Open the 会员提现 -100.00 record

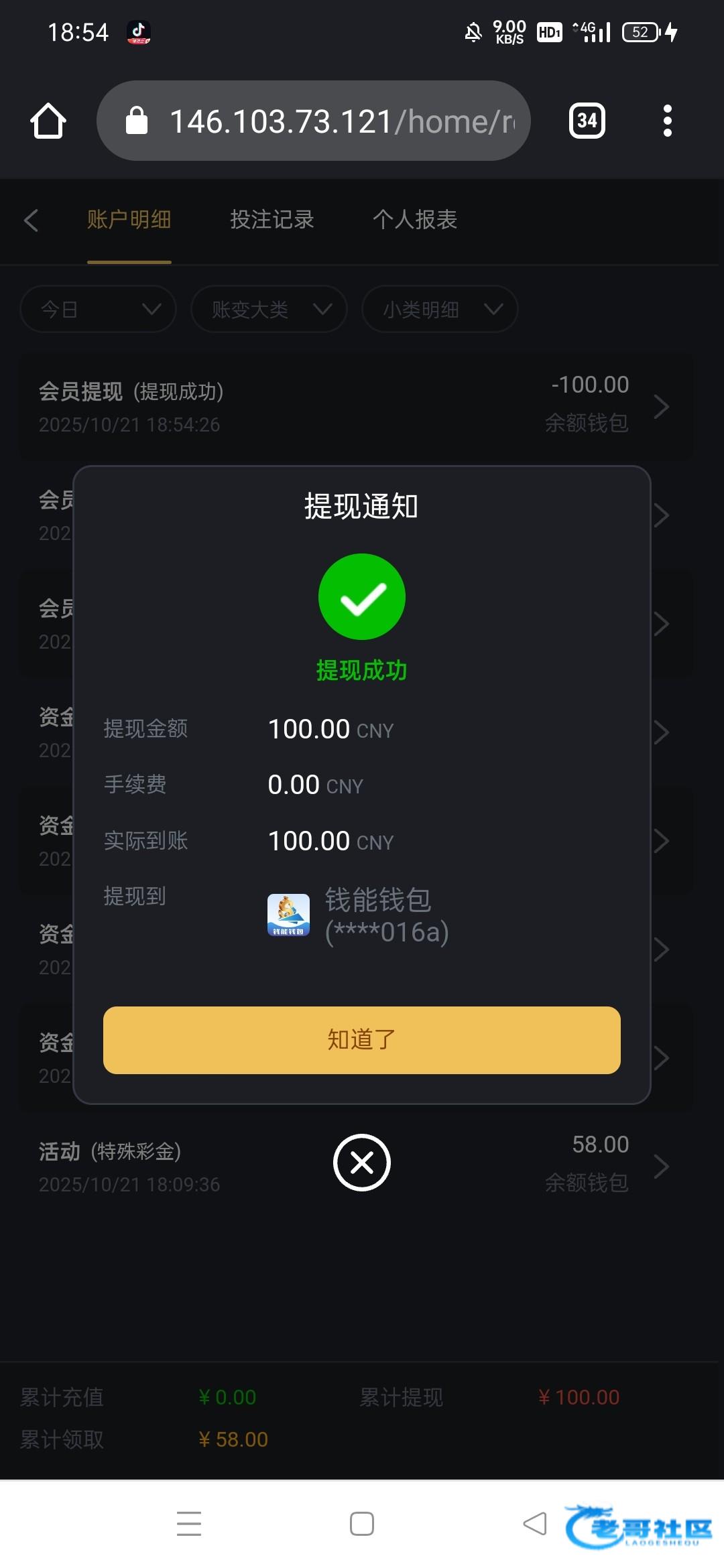click(x=355, y=405)
